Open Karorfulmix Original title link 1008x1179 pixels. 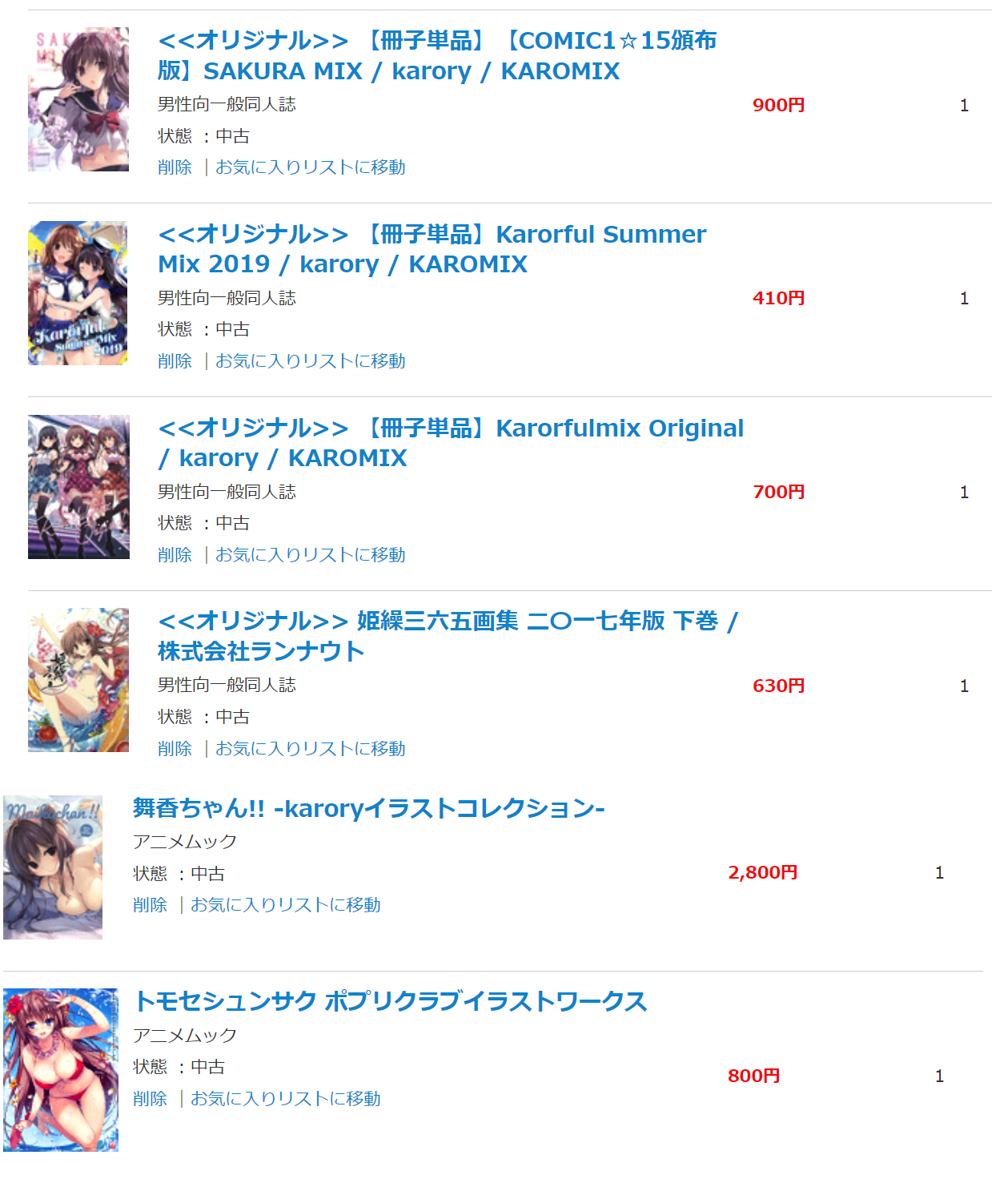coord(450,443)
